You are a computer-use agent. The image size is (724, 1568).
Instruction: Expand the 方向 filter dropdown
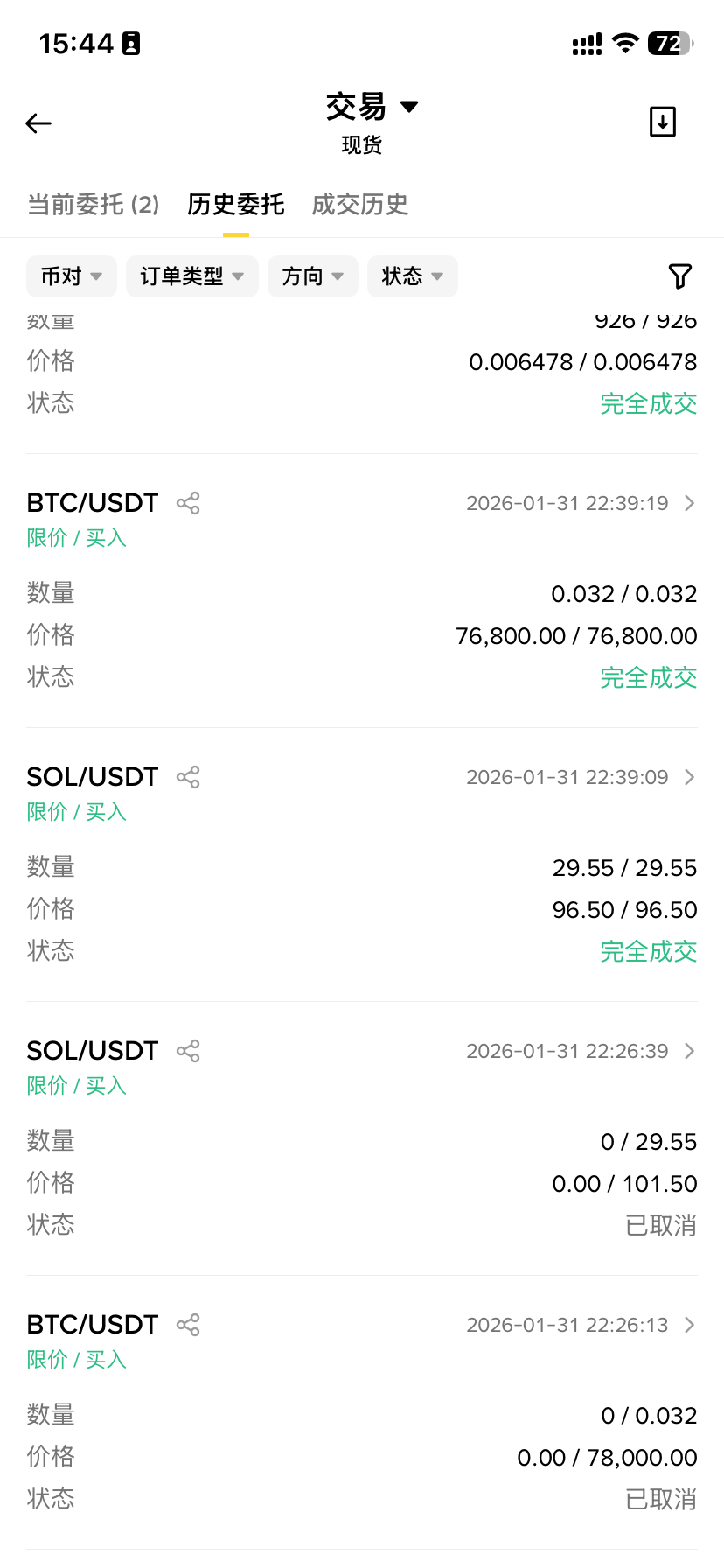(x=312, y=276)
